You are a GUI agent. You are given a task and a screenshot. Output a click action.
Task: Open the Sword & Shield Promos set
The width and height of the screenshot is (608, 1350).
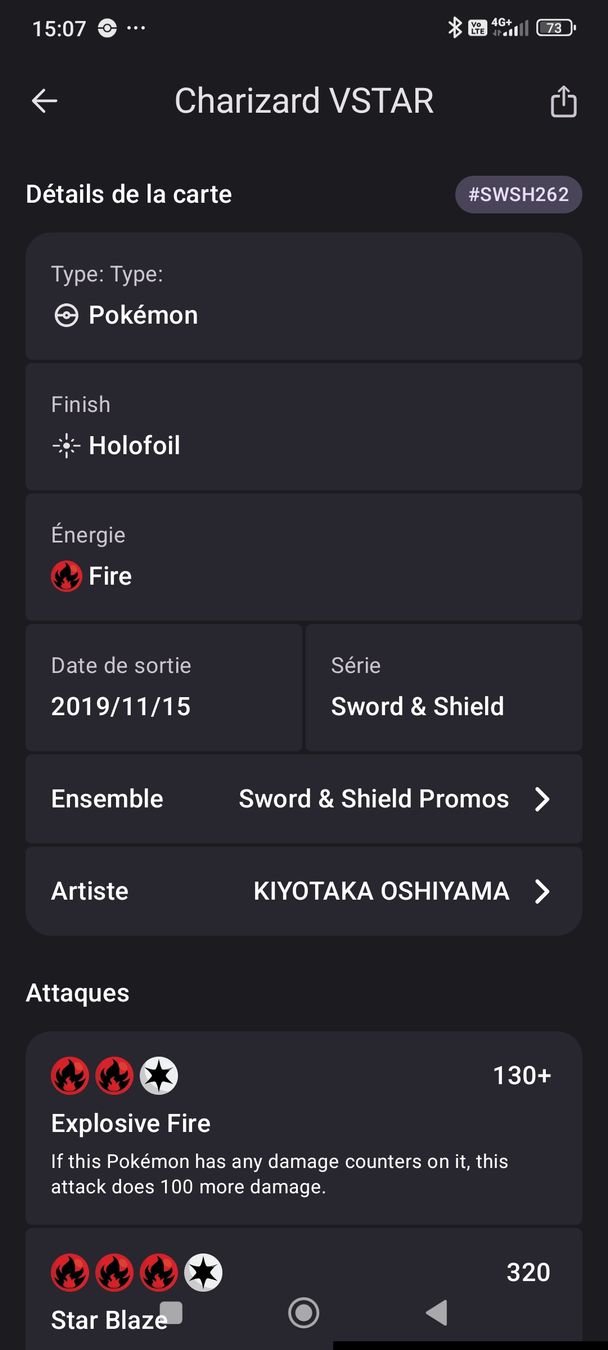coord(304,799)
